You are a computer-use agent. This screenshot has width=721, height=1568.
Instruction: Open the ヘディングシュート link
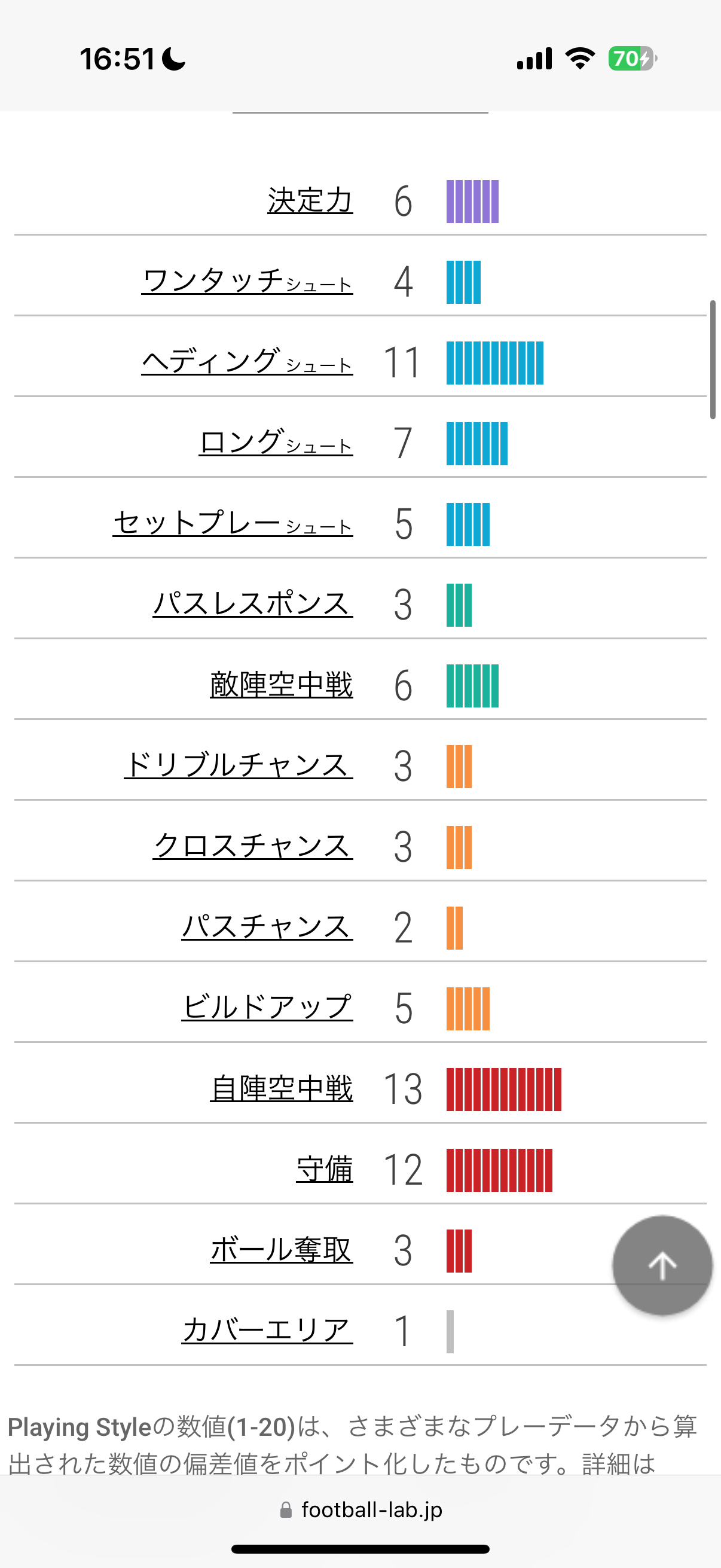point(247,362)
